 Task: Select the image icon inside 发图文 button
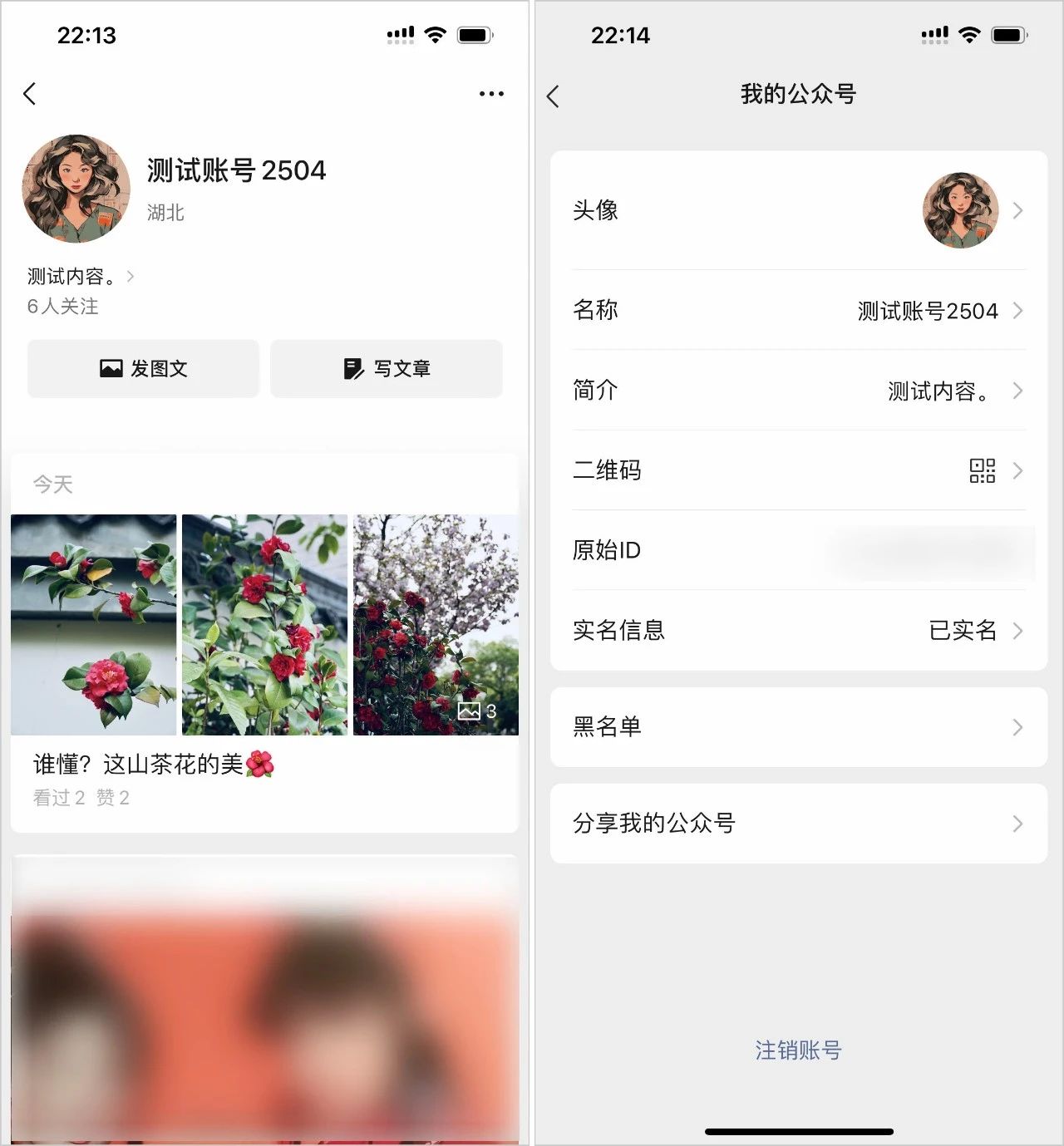[111, 368]
